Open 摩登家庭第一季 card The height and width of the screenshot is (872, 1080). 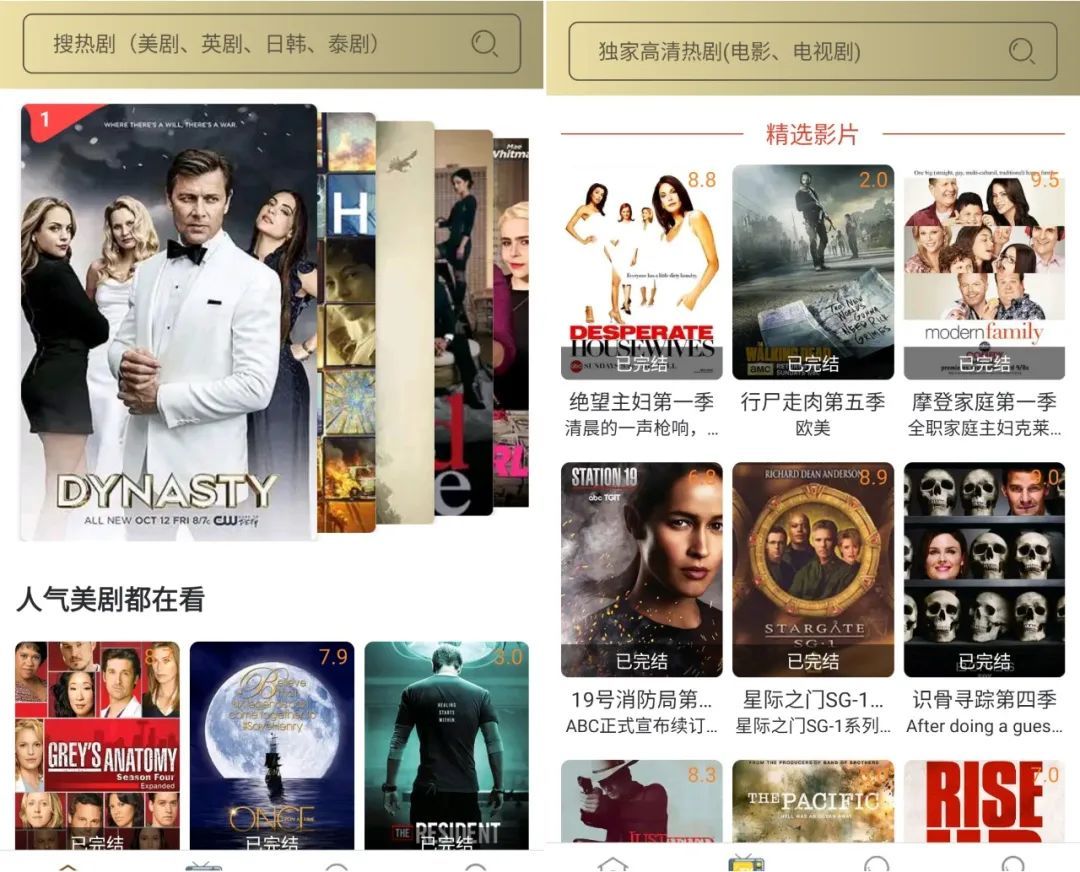click(x=984, y=272)
